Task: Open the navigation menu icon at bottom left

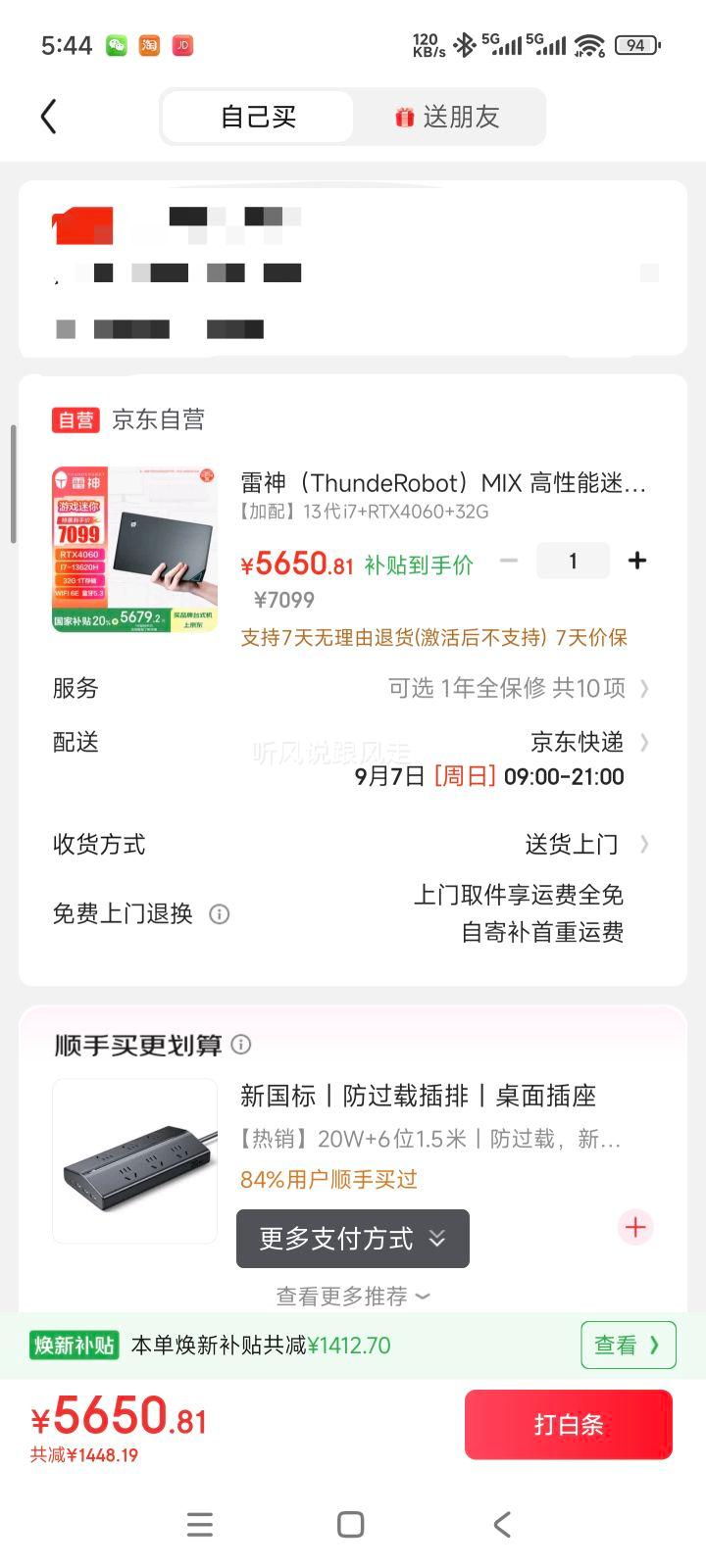Action: pyautogui.click(x=200, y=1525)
